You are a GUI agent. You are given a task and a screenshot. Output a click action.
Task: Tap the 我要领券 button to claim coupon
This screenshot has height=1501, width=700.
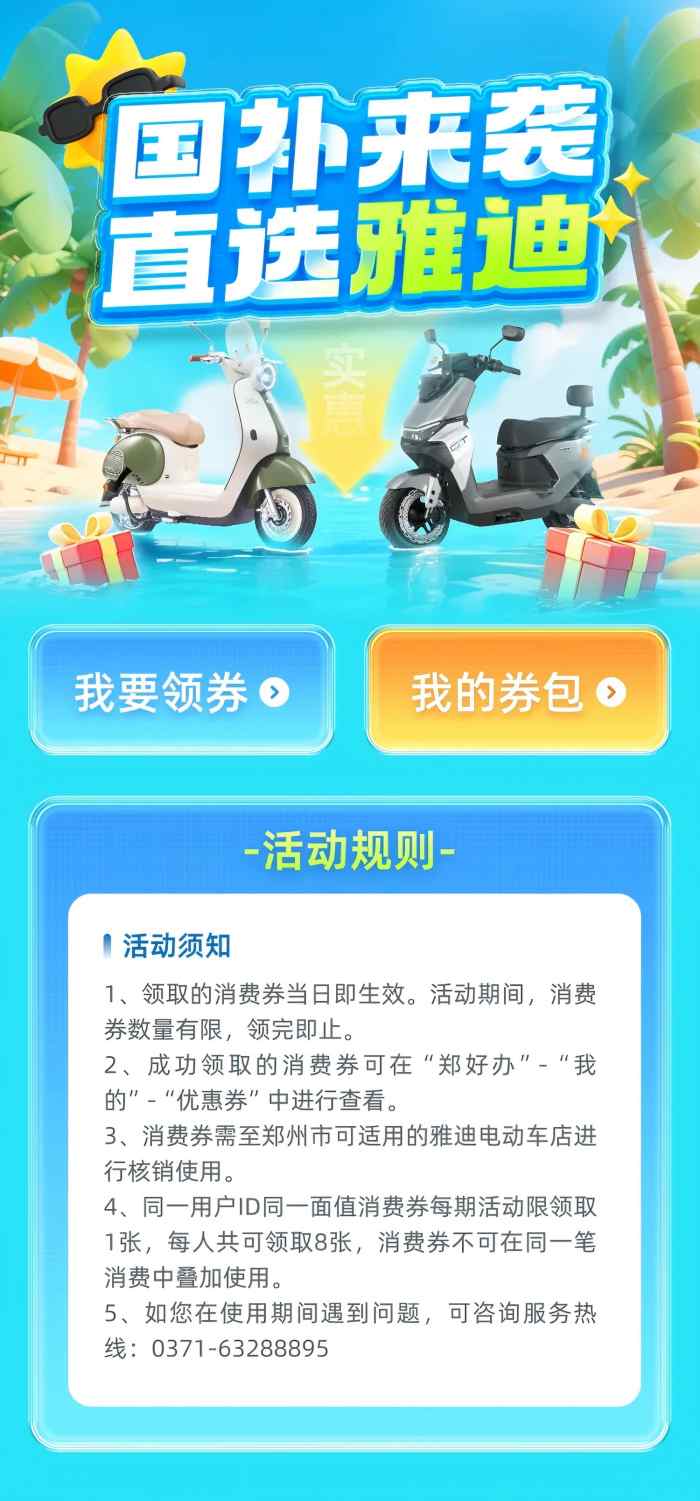(181, 690)
